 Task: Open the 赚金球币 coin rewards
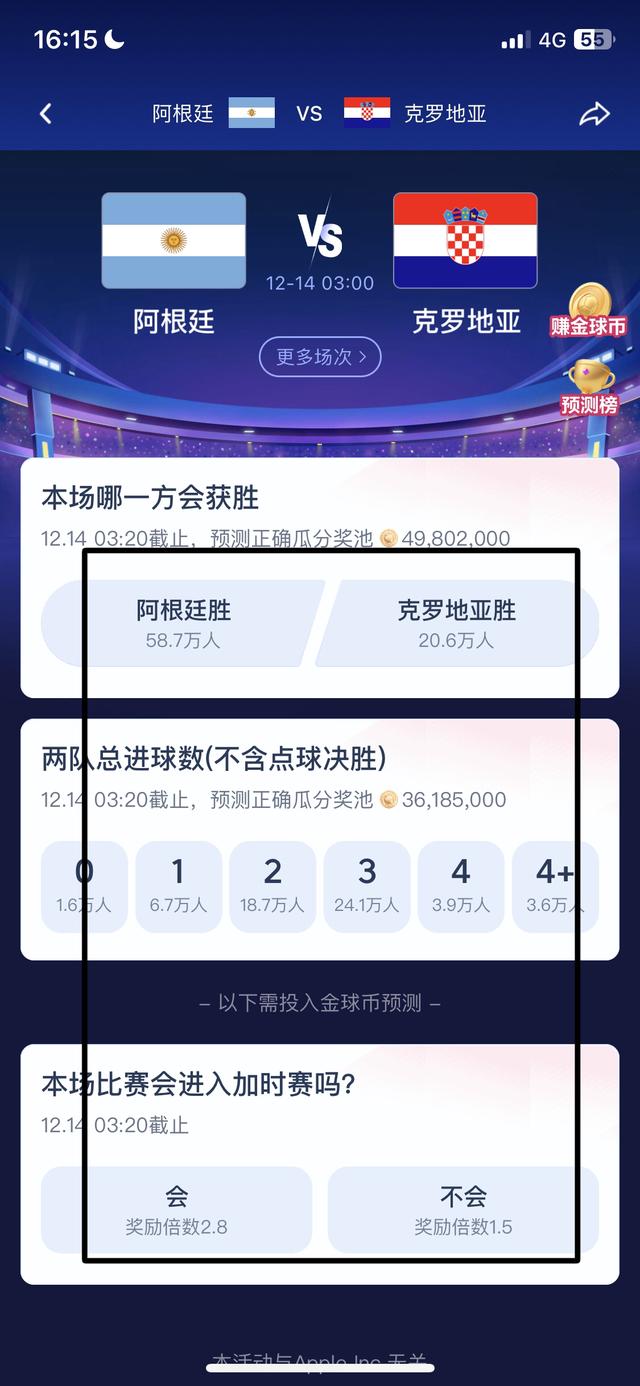[588, 310]
